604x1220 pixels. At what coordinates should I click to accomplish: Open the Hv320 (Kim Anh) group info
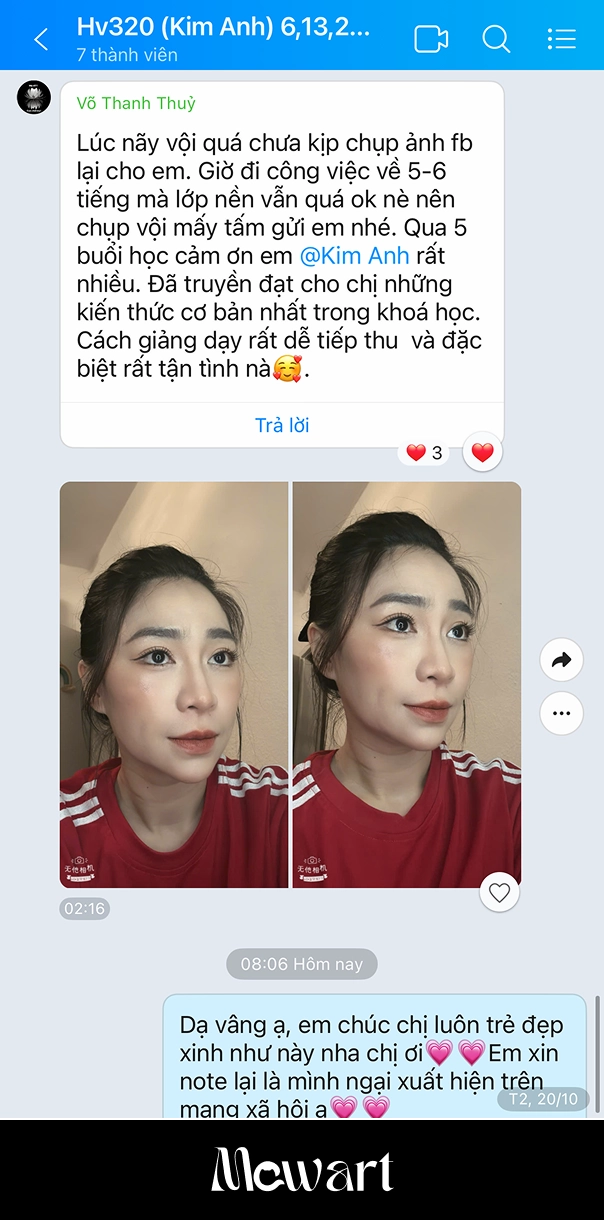point(223,28)
